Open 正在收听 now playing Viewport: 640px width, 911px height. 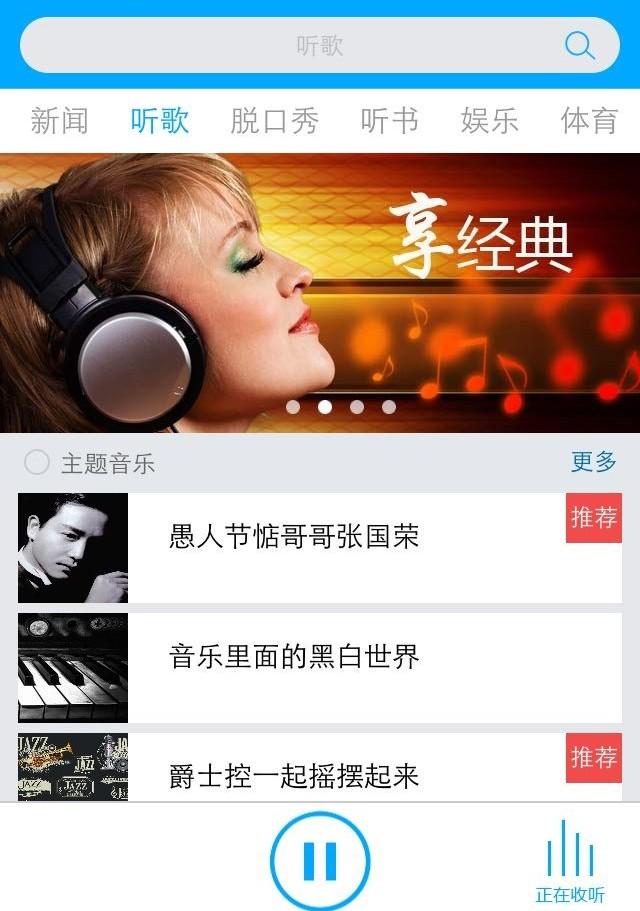pos(570,862)
